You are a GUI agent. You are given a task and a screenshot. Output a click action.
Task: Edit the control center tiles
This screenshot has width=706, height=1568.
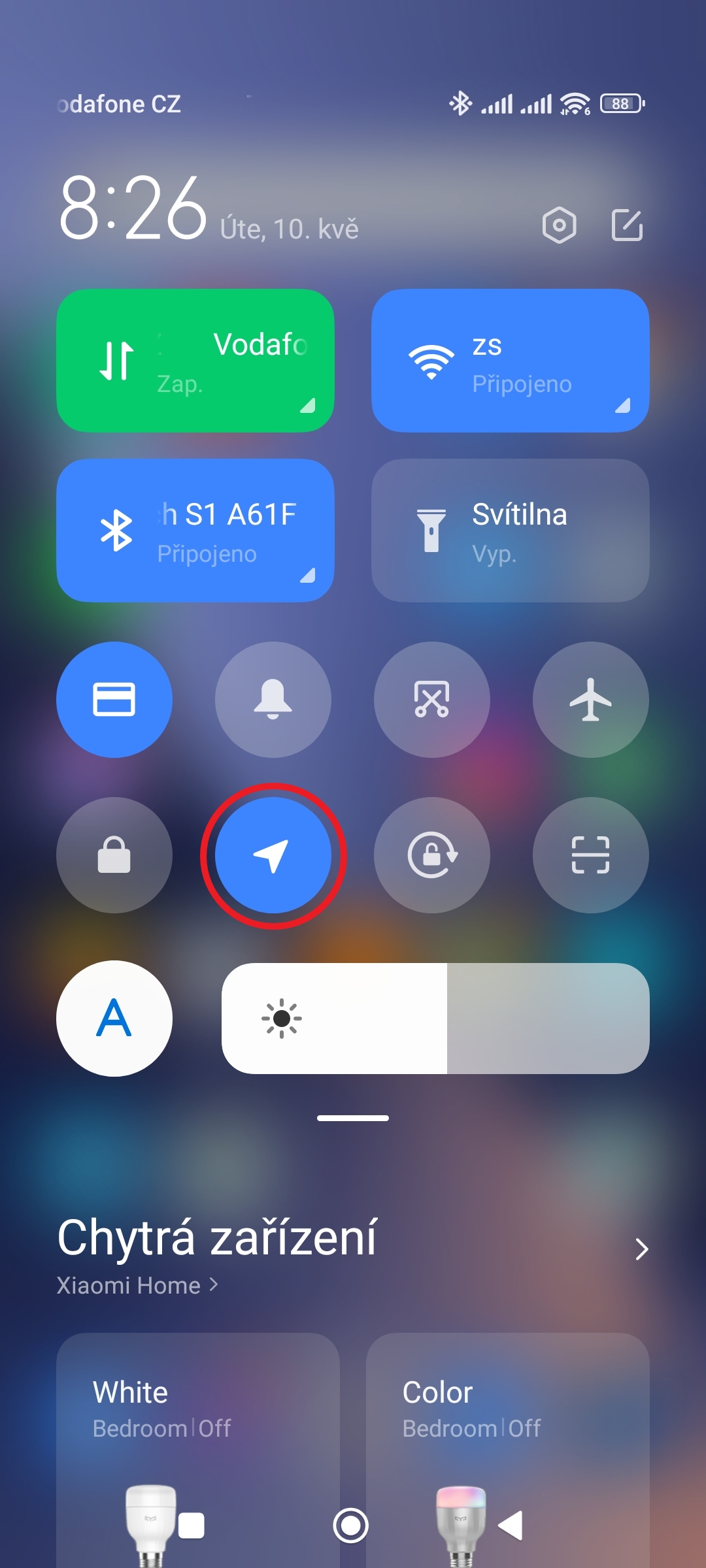[627, 225]
